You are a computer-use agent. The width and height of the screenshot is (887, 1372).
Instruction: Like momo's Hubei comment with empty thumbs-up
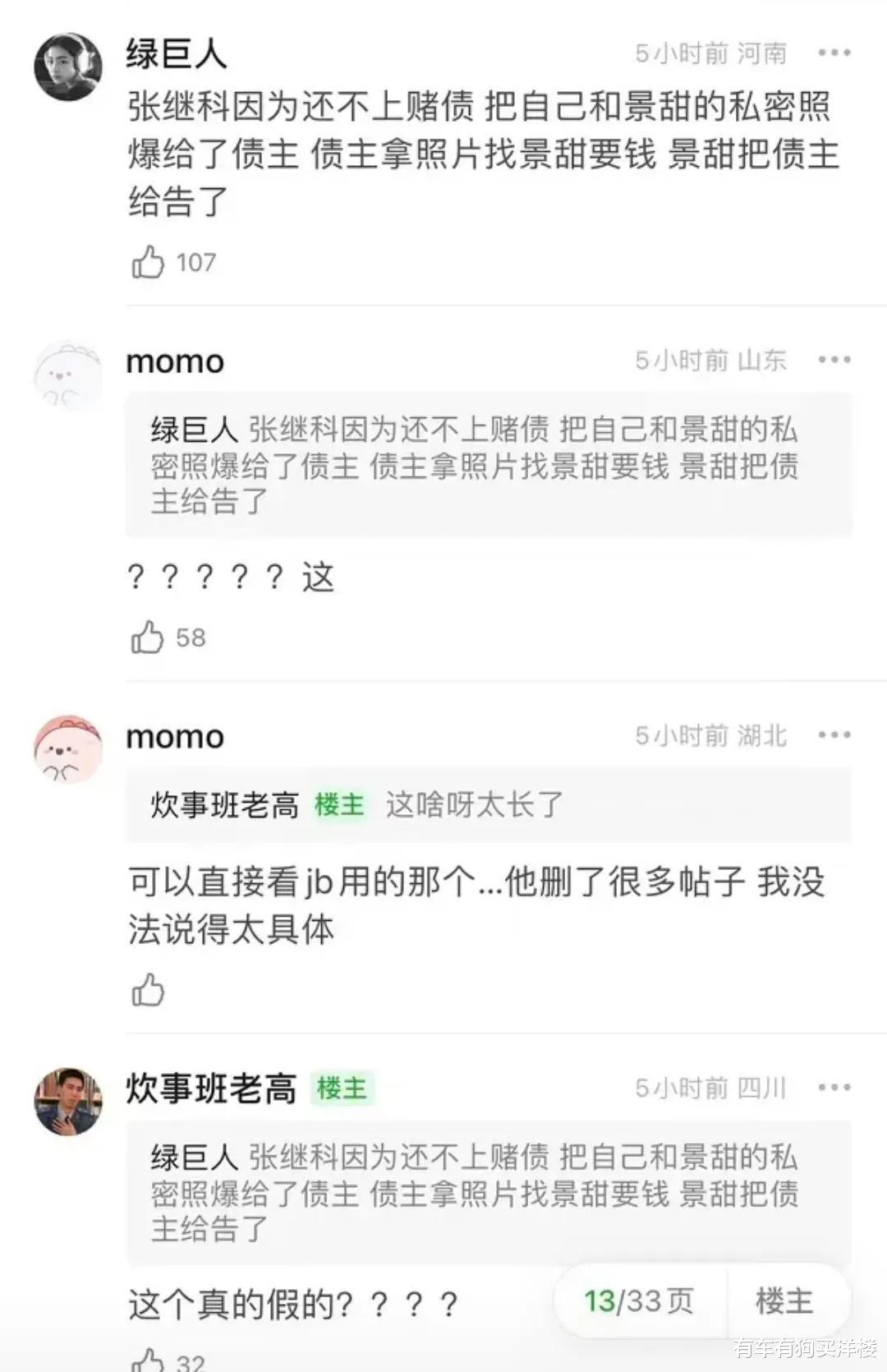pyautogui.click(x=149, y=988)
